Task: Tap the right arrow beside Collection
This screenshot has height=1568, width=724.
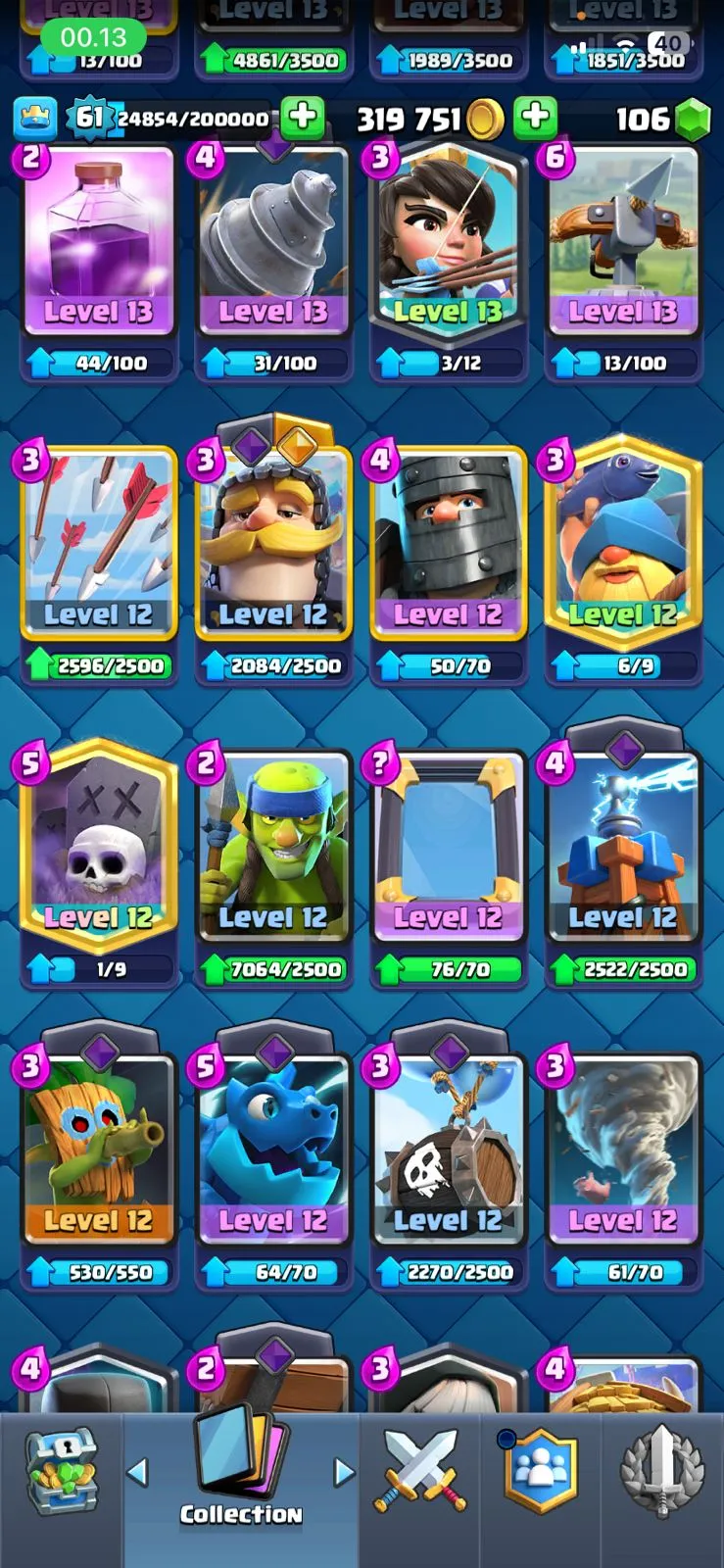Action: tap(343, 1471)
